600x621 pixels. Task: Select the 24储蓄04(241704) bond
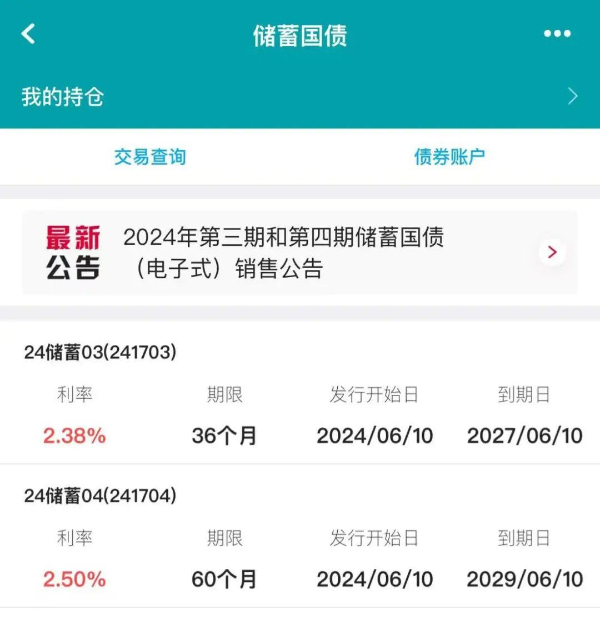pyautogui.click(x=300, y=538)
